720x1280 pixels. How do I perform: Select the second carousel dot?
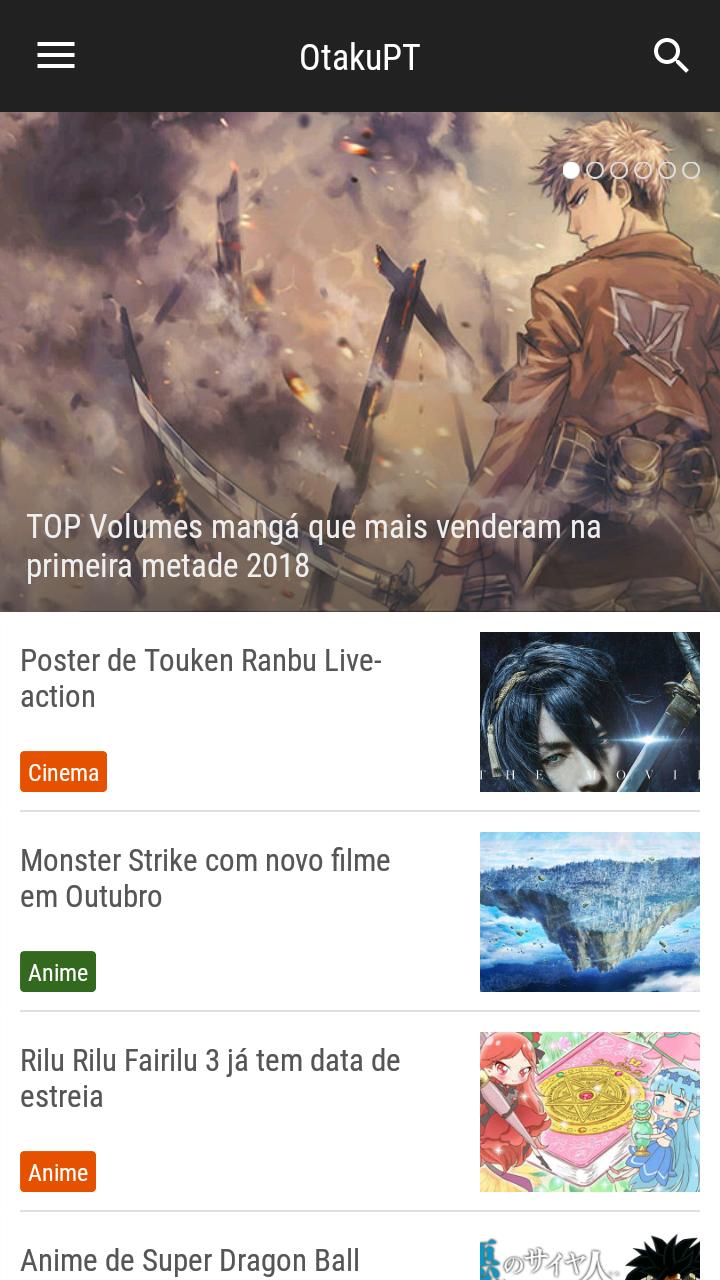point(595,170)
